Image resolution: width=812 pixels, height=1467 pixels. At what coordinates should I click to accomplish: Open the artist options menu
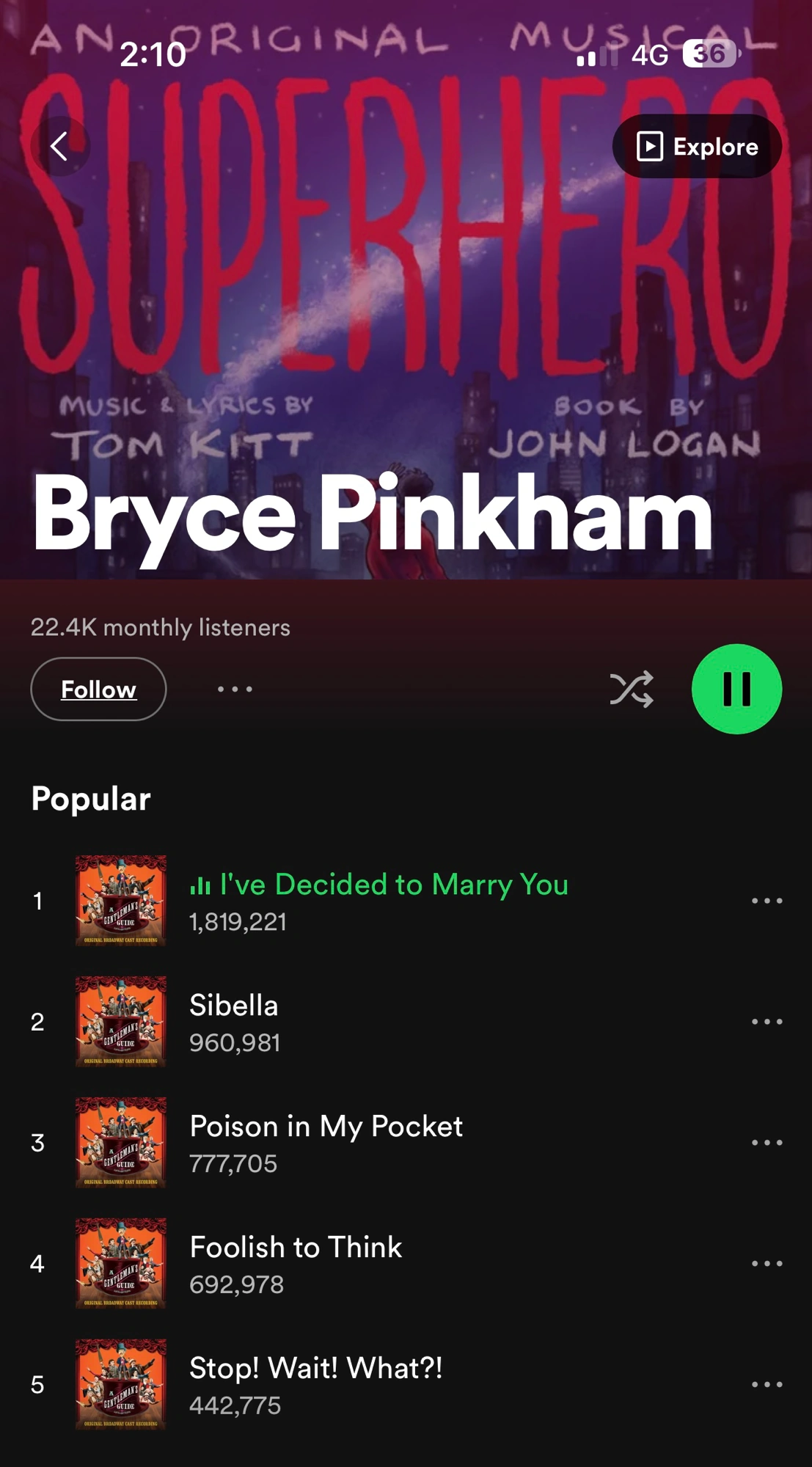pyautogui.click(x=233, y=689)
